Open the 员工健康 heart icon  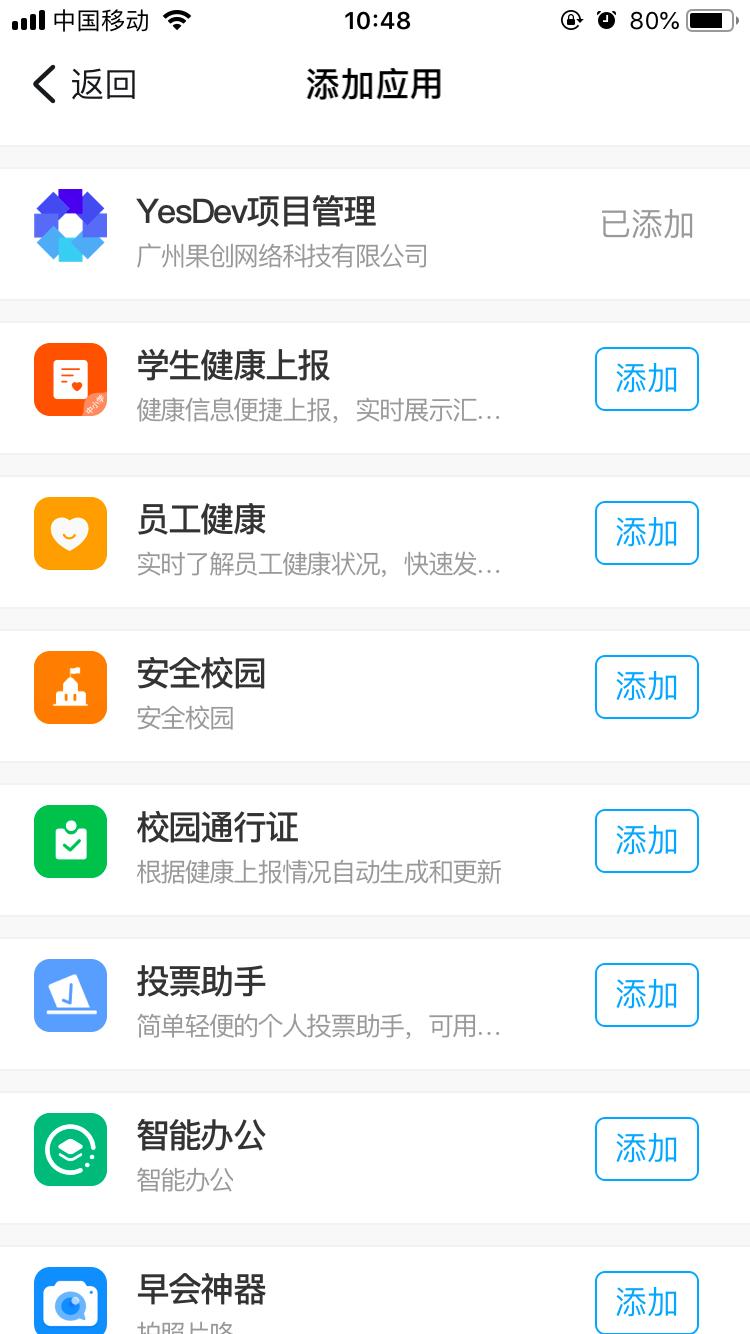tap(70, 533)
